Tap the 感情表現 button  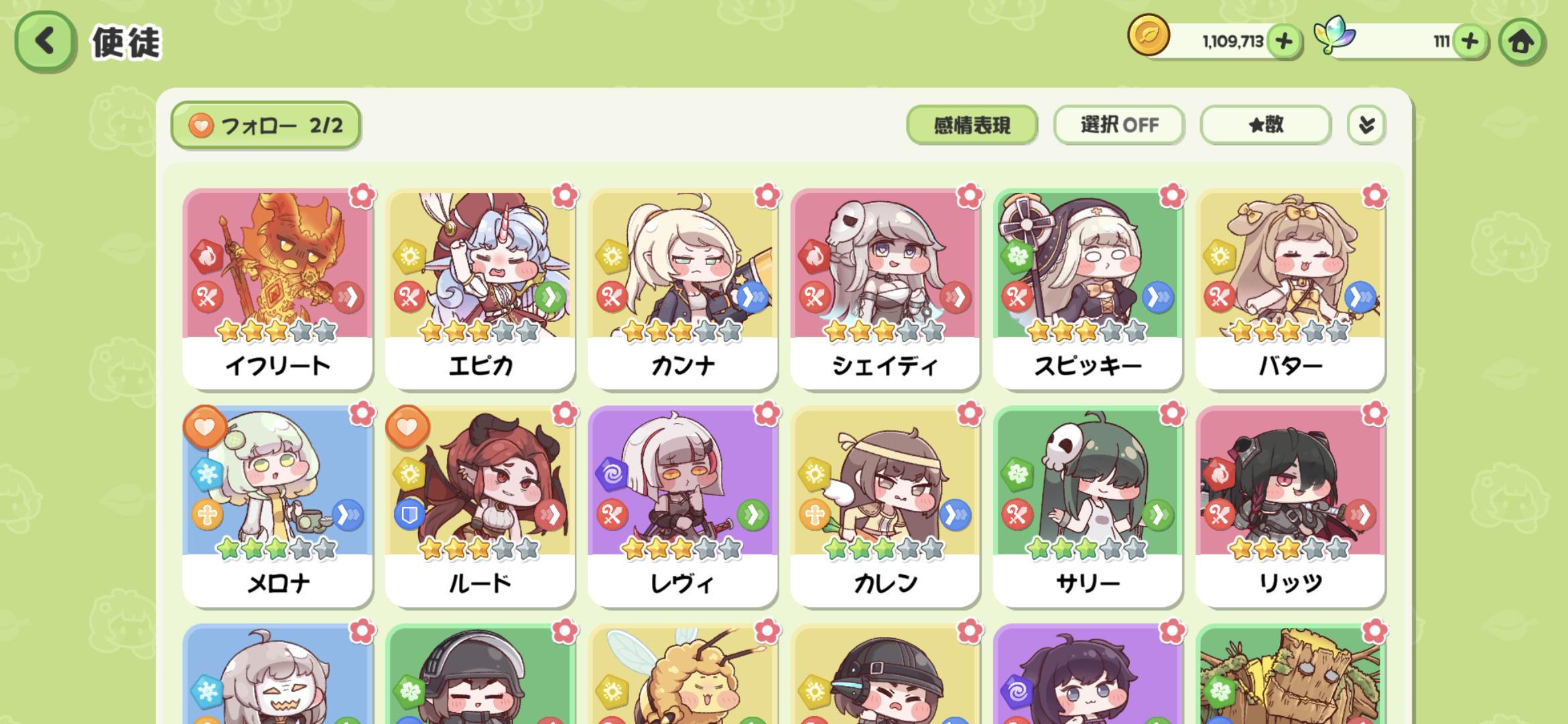[972, 125]
